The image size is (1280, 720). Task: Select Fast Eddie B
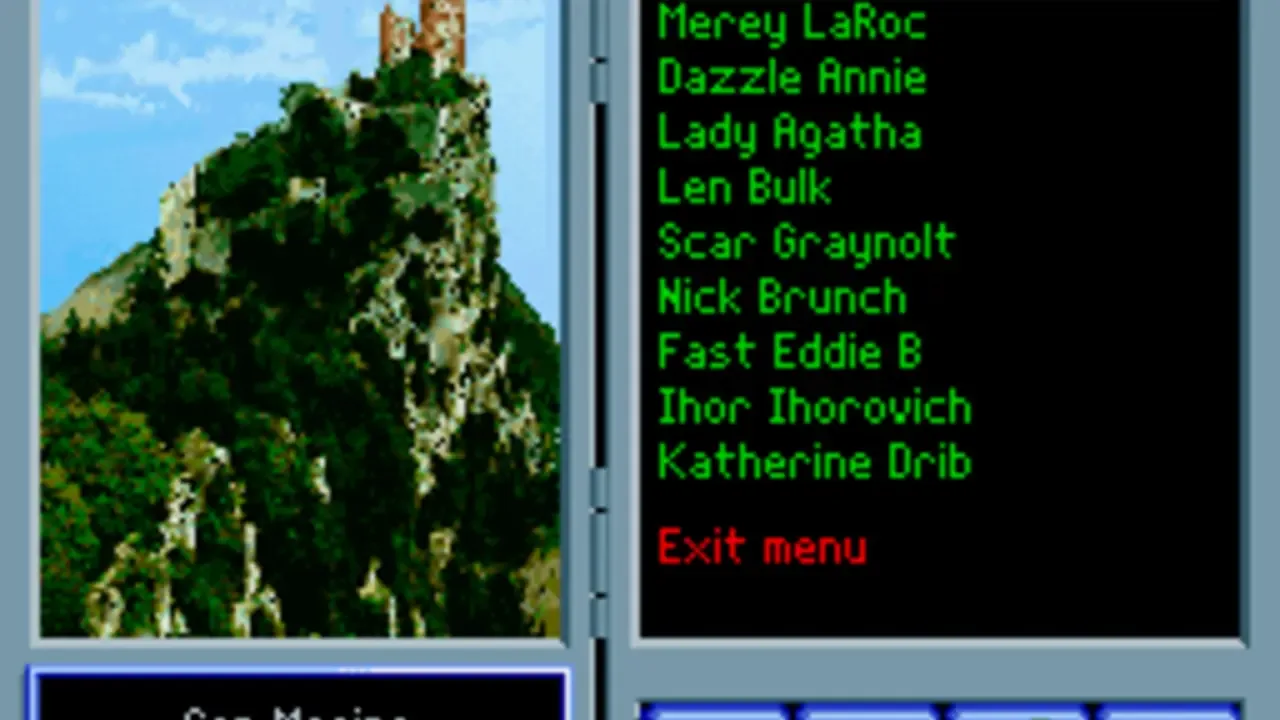(789, 352)
